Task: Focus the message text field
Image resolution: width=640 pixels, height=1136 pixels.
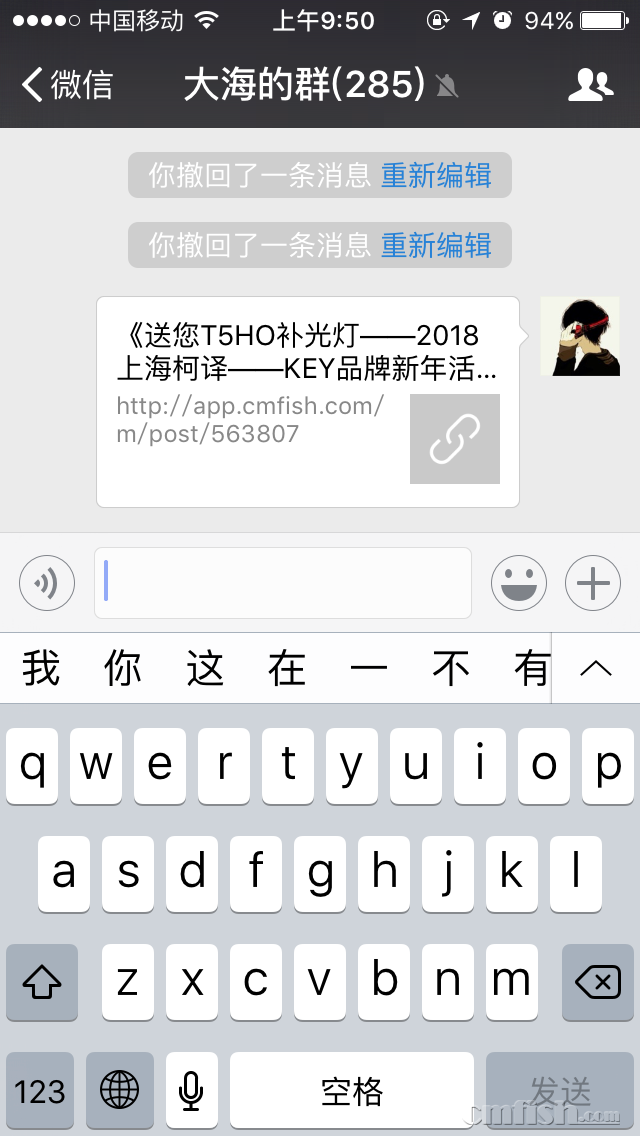Action: [283, 583]
